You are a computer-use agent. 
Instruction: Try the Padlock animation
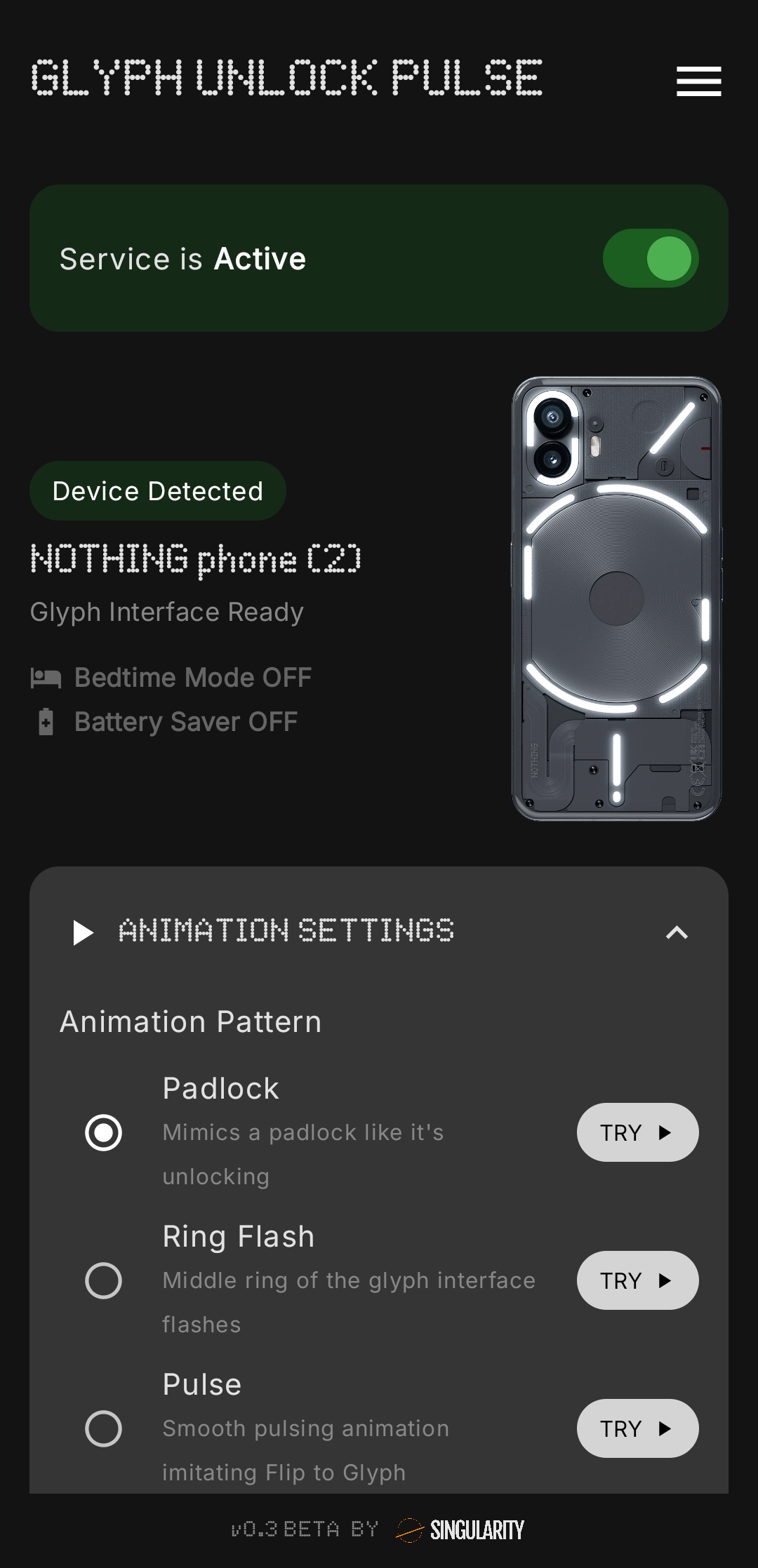pos(637,1132)
